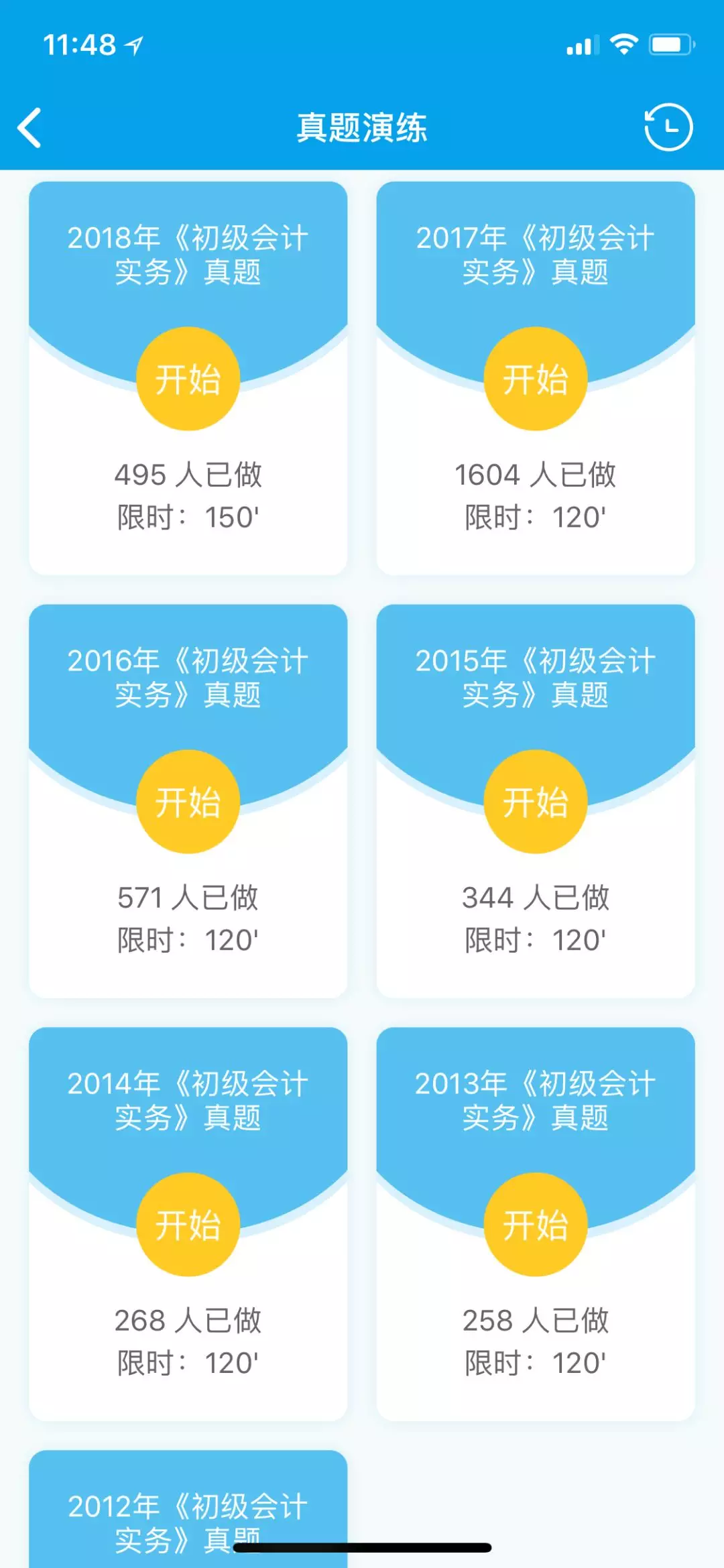Image resolution: width=724 pixels, height=1568 pixels.
Task: Start the 2013年 exam with 开始 button
Action: click(536, 1225)
